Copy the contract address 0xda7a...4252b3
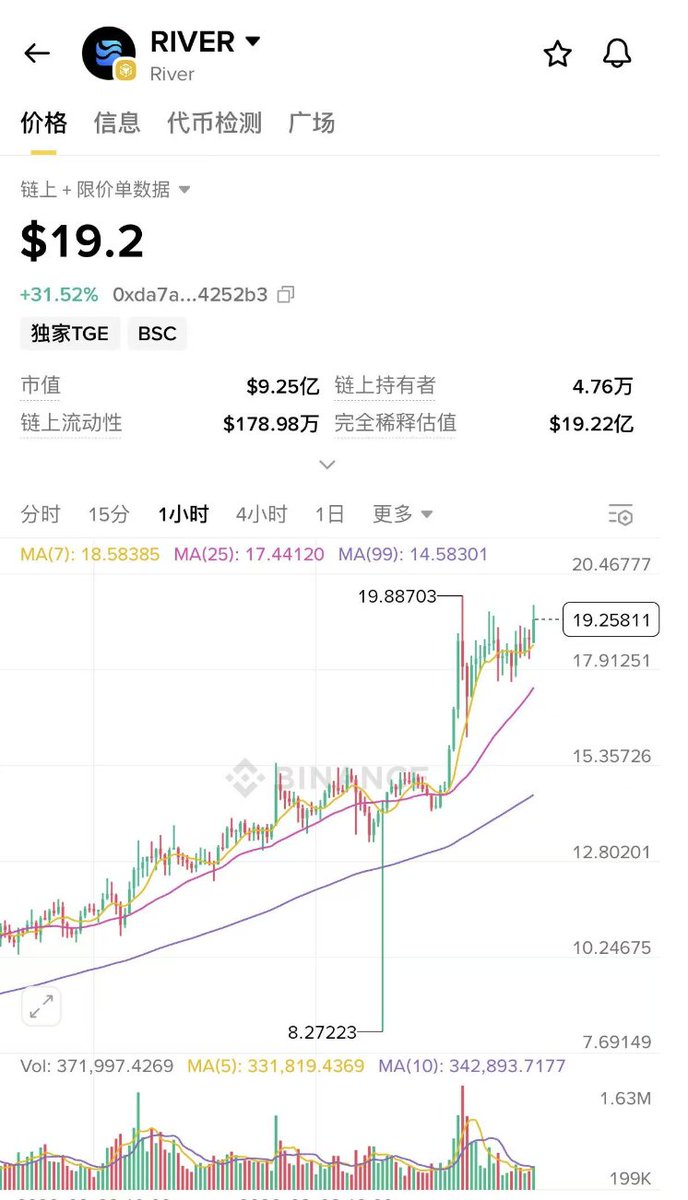The width and height of the screenshot is (688, 1200). 286,295
